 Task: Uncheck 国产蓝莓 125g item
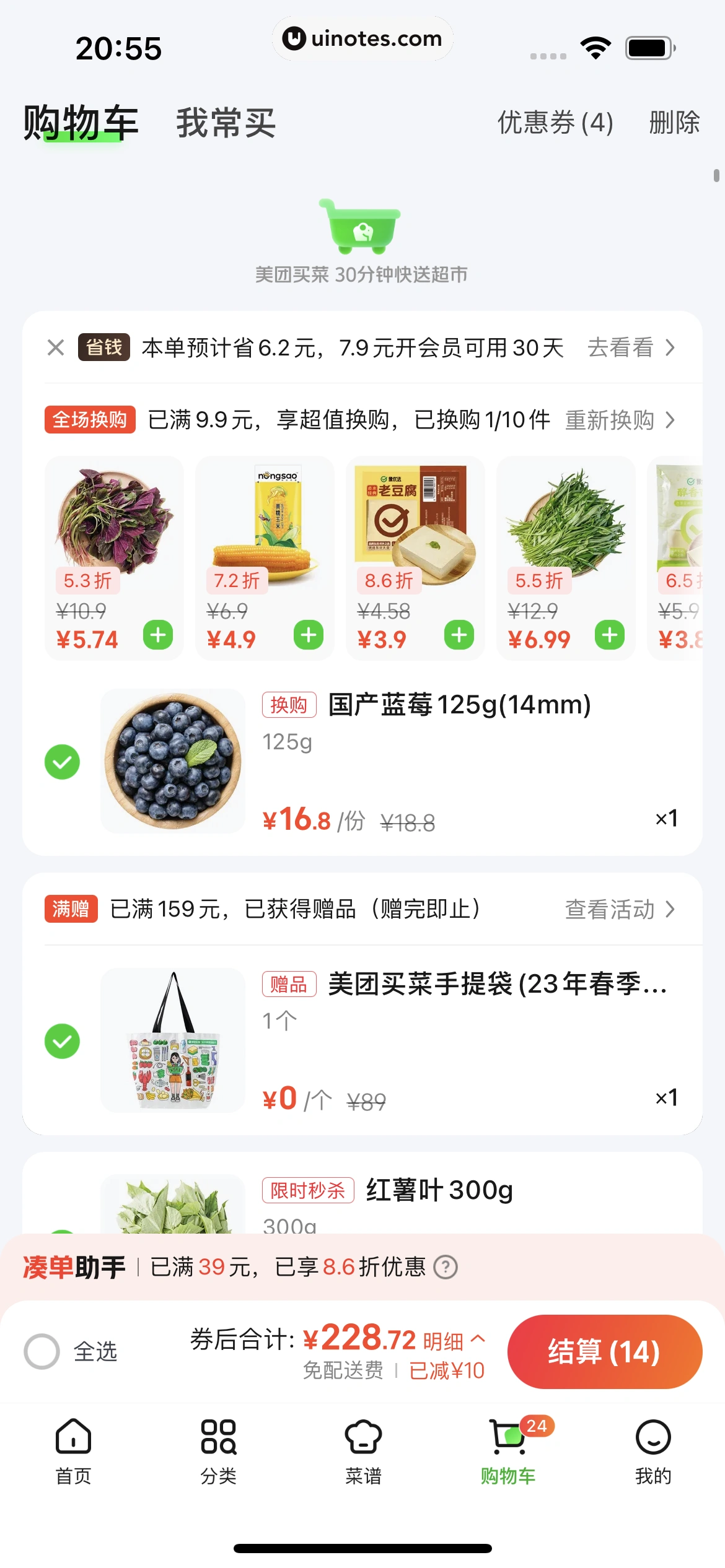click(62, 762)
